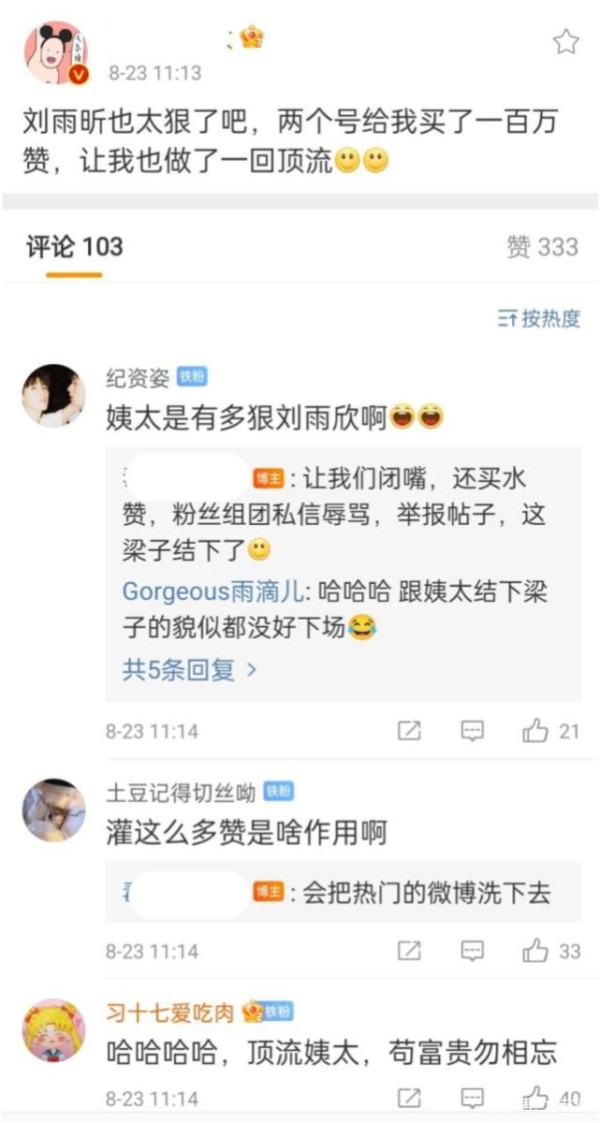Forward 土豆记得切丝呦's comment
This screenshot has height=1123, width=600.
click(x=409, y=951)
